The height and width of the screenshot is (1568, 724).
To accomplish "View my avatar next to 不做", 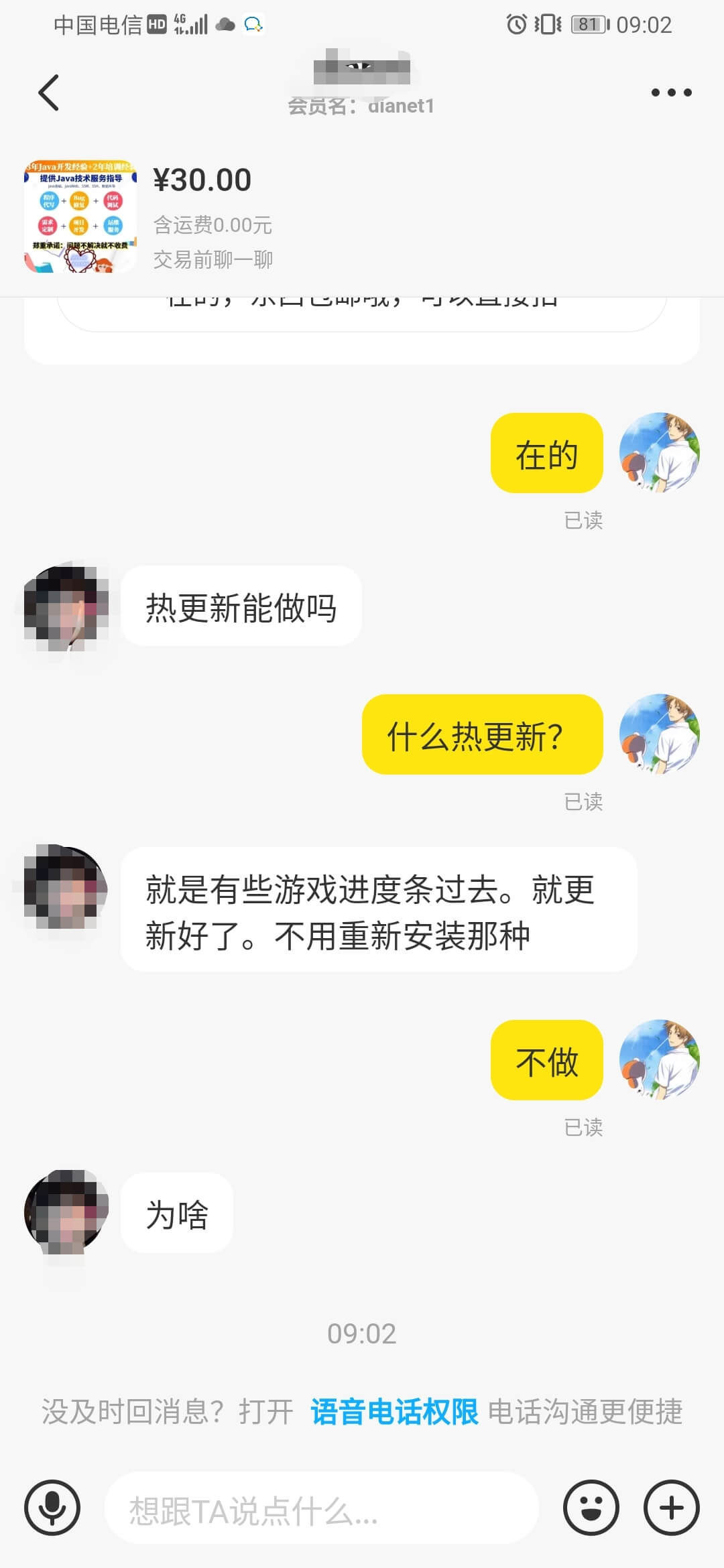I will (x=660, y=1060).
